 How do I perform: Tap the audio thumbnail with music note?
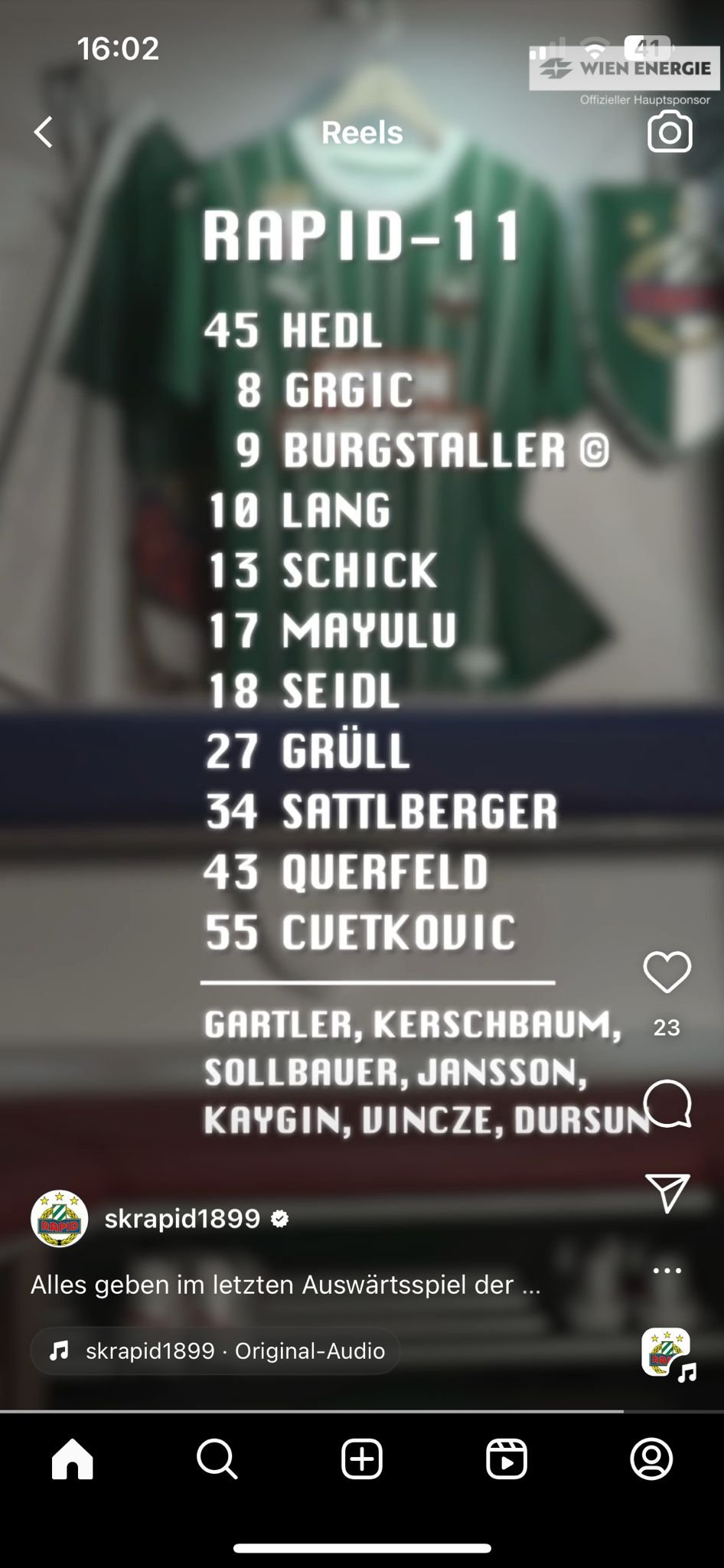pos(667,1354)
